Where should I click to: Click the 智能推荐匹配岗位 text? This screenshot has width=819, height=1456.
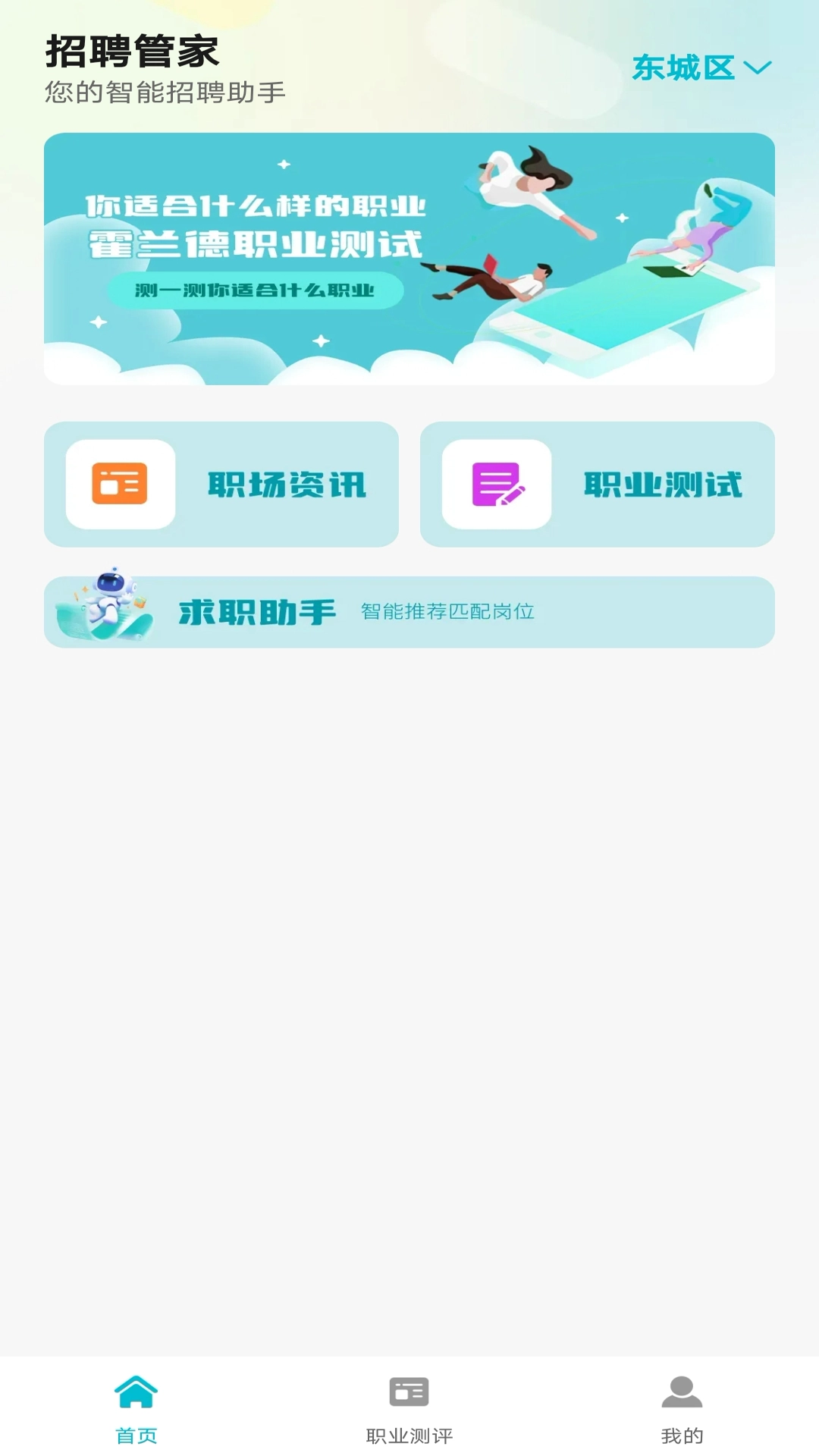point(448,612)
